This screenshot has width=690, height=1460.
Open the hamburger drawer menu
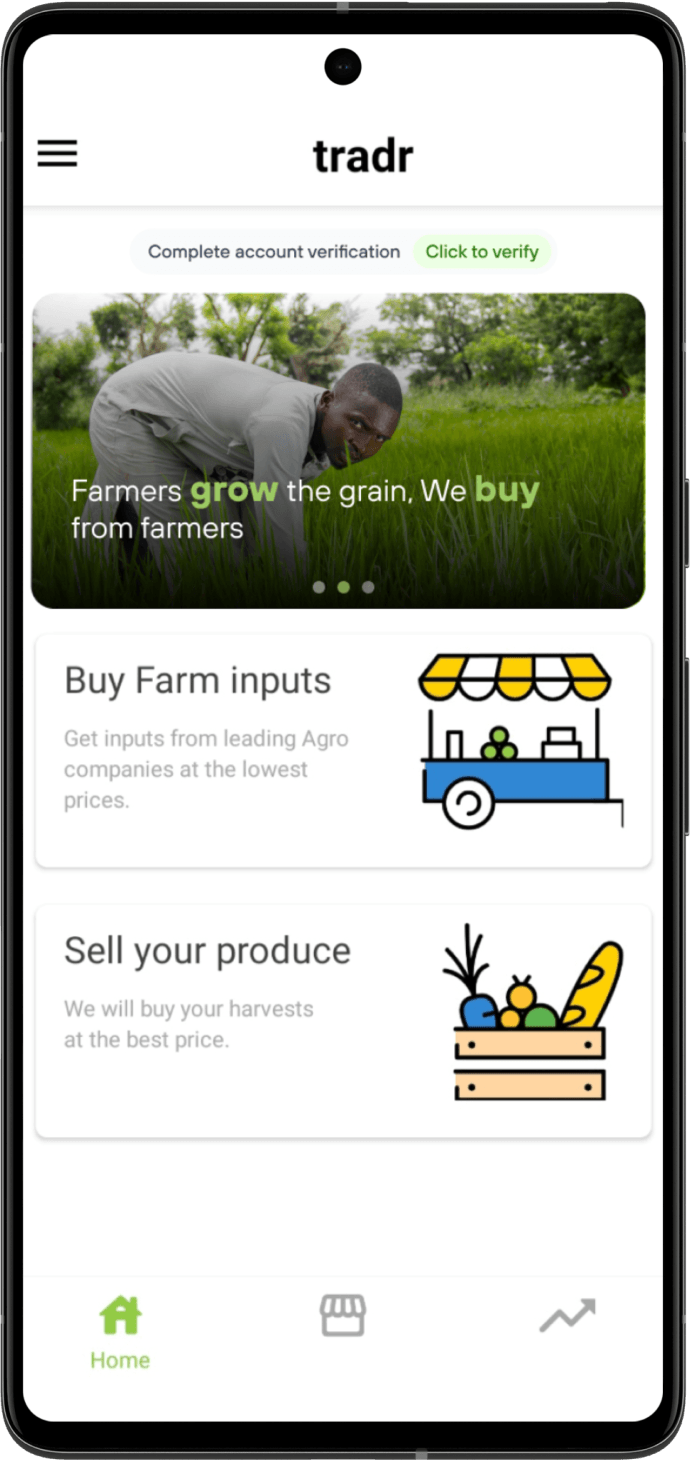click(57, 153)
